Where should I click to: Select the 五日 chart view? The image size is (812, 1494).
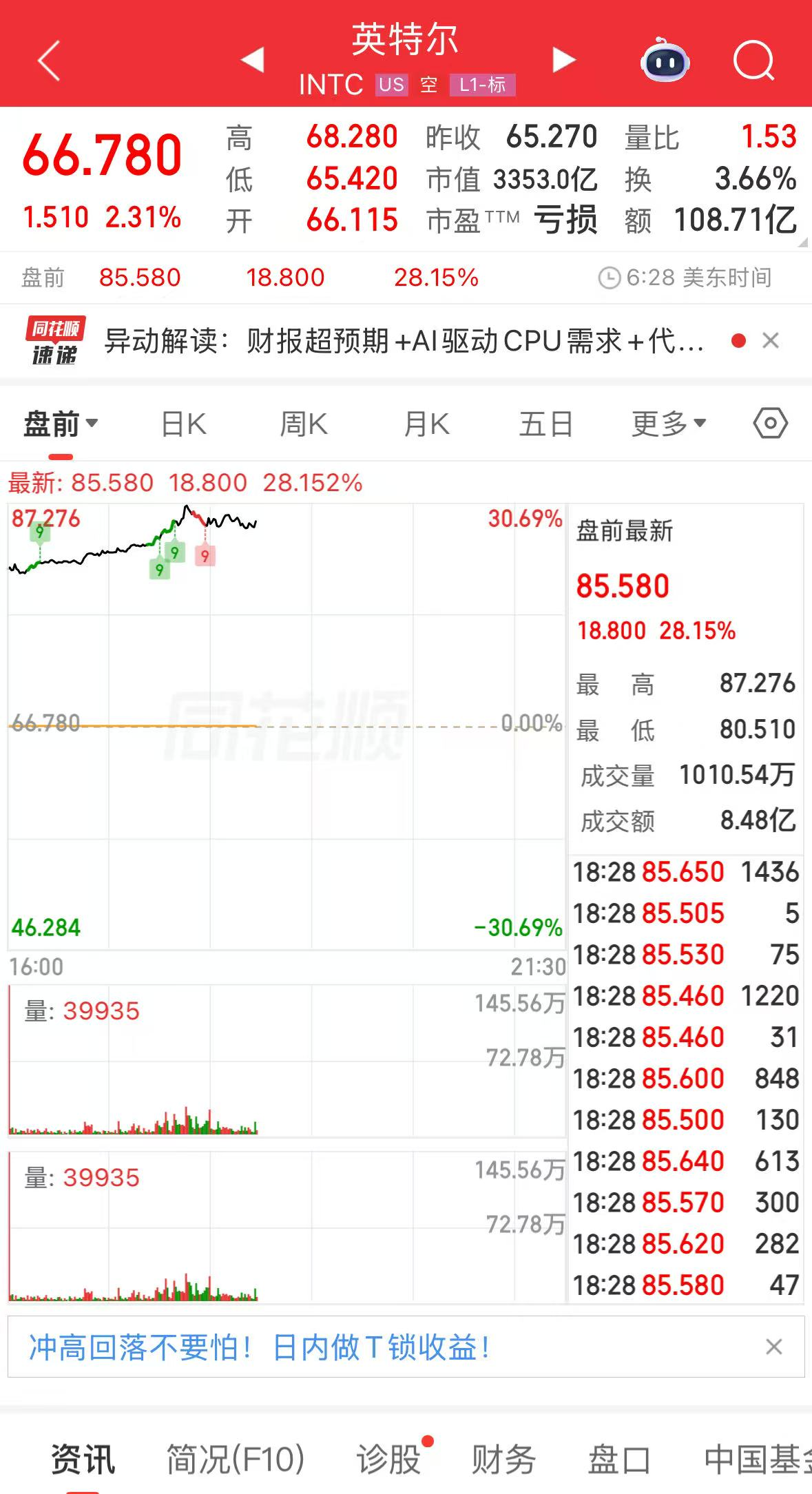tap(545, 424)
